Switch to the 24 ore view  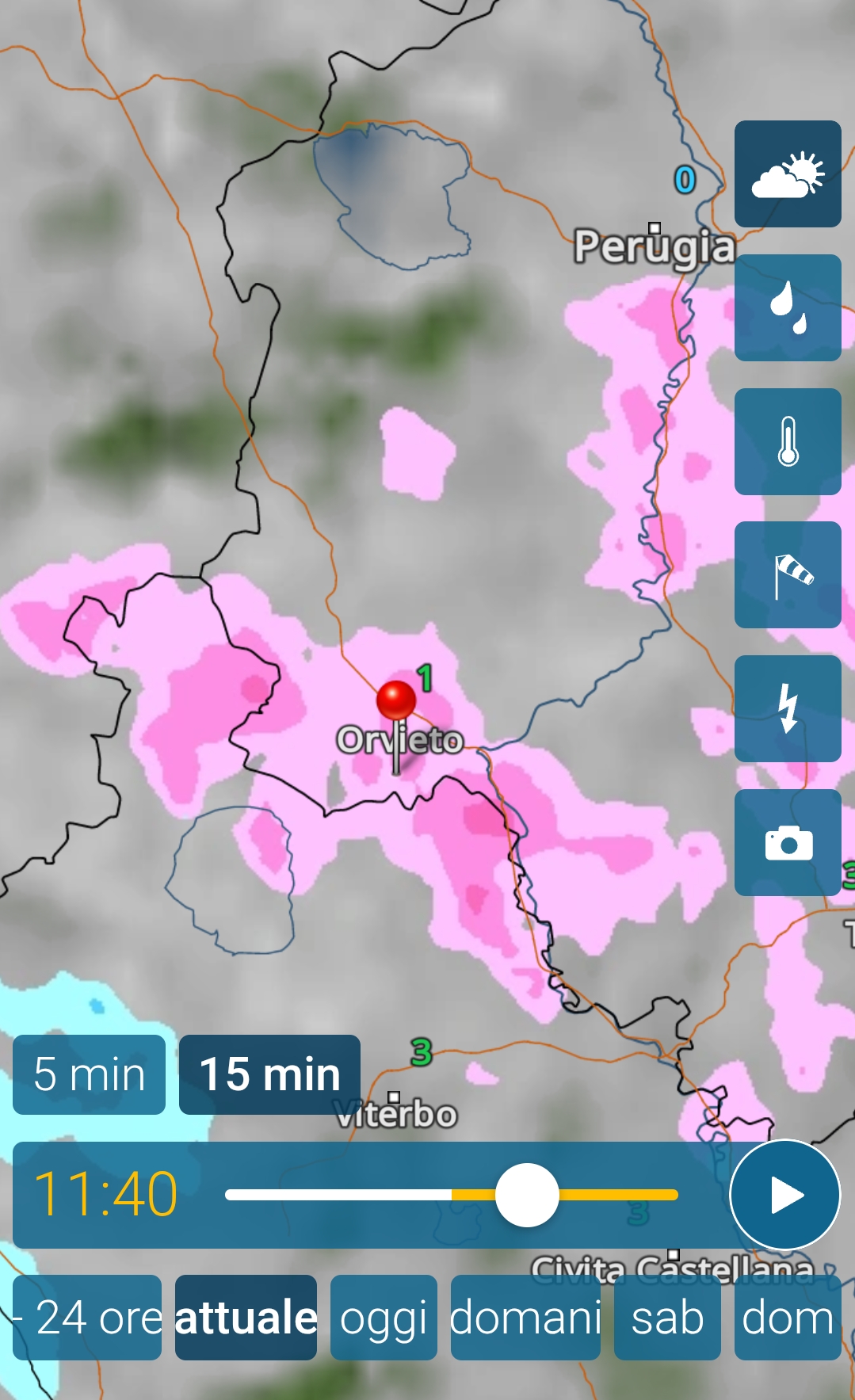87,1318
